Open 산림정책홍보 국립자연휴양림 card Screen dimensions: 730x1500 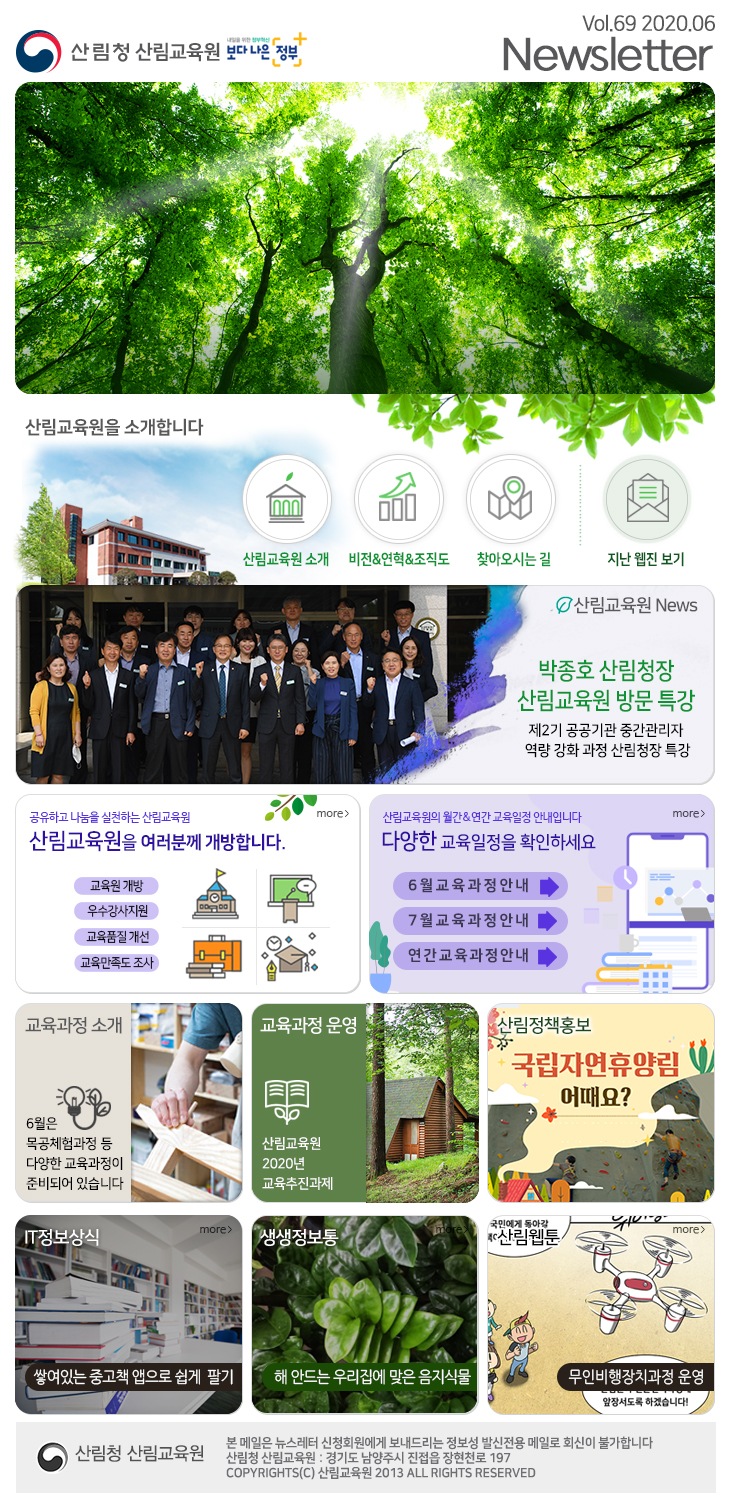[x=600, y=1102]
